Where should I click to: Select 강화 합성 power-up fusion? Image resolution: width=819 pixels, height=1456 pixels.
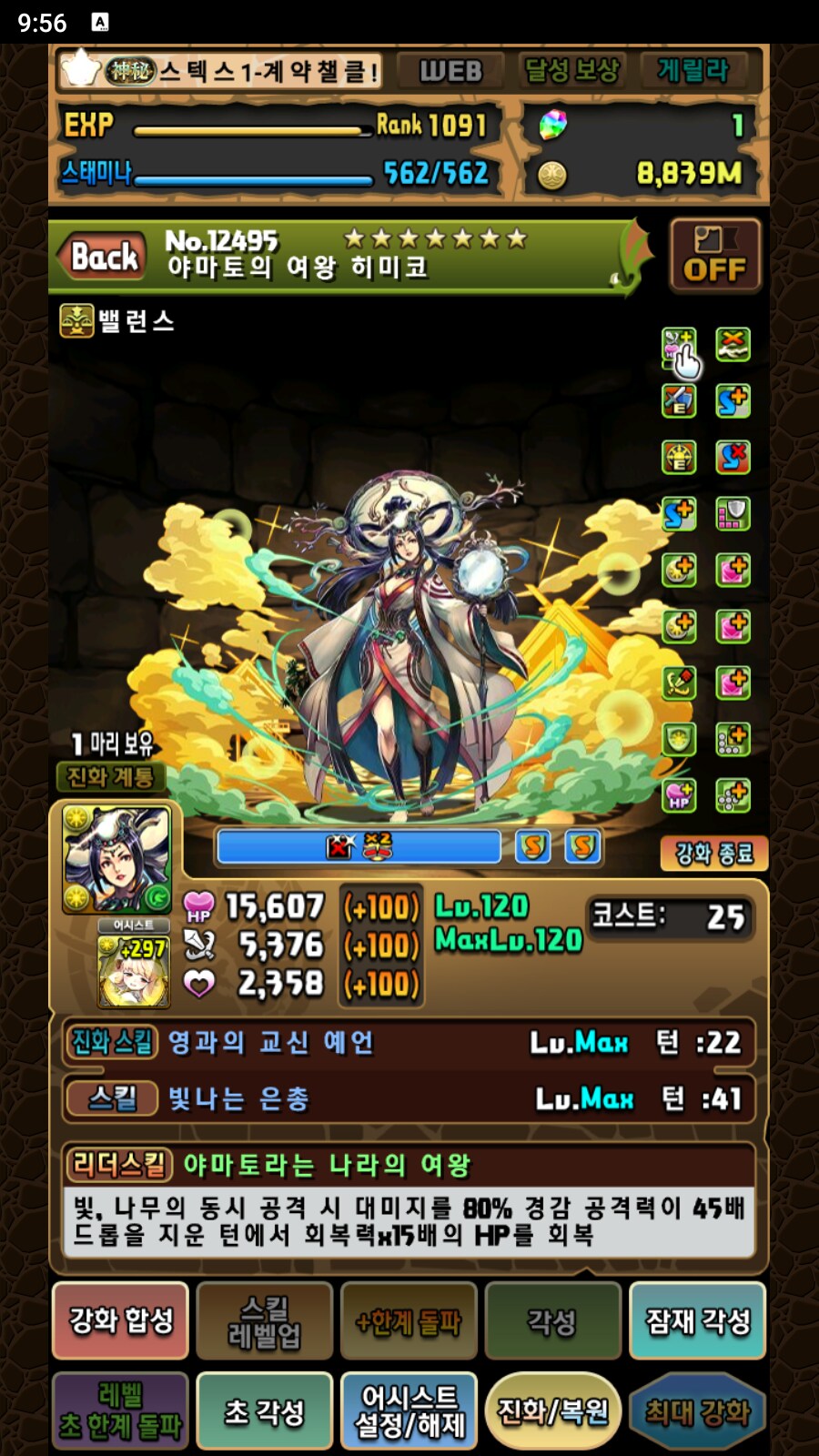[120, 1320]
